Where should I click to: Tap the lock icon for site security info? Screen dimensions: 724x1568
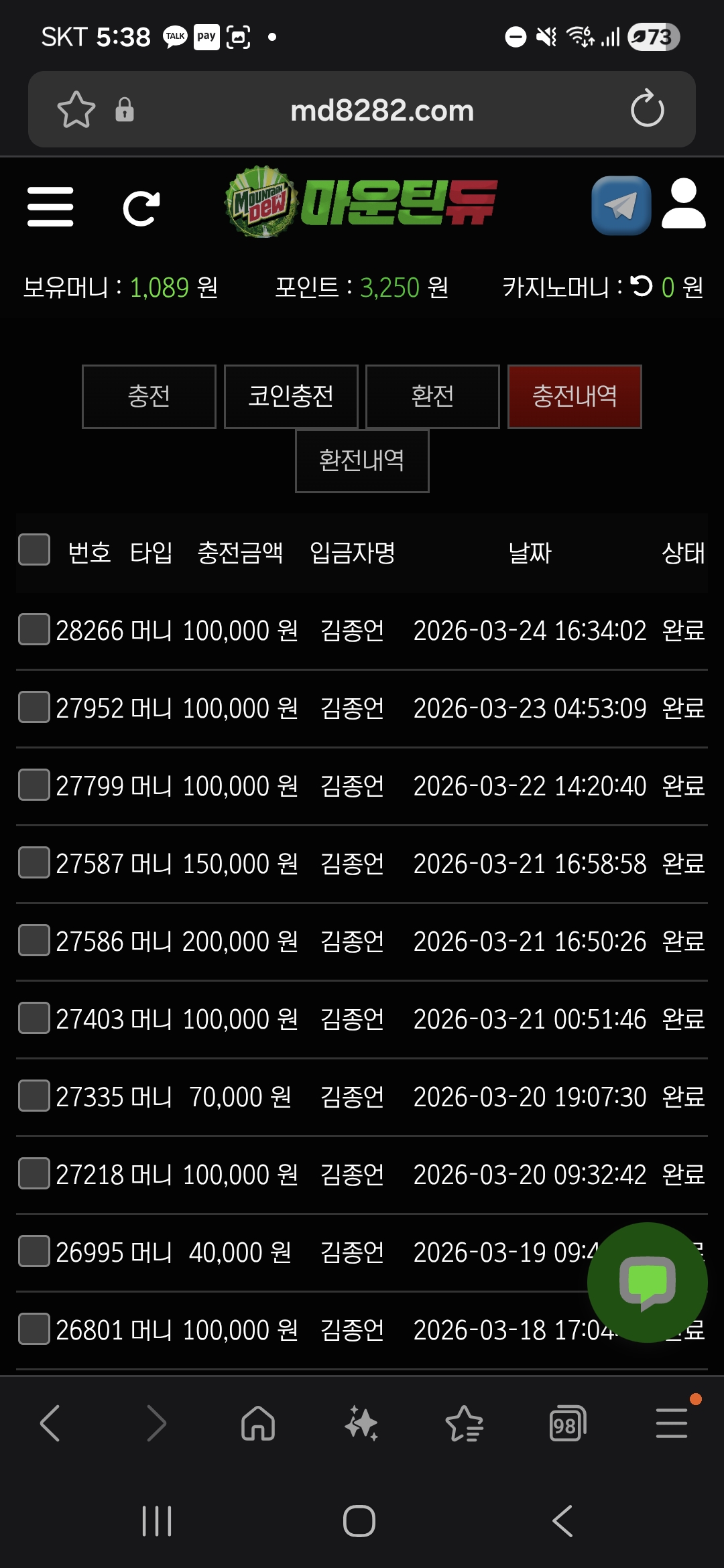pyautogui.click(x=123, y=109)
